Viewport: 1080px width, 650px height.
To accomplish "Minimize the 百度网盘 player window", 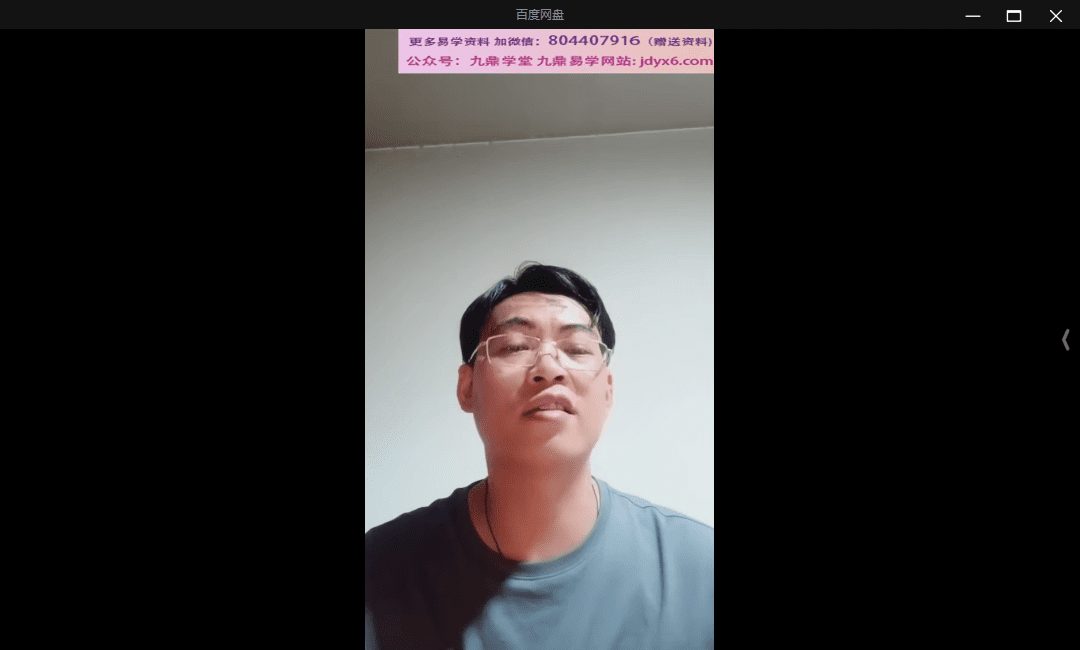I will (x=972, y=15).
